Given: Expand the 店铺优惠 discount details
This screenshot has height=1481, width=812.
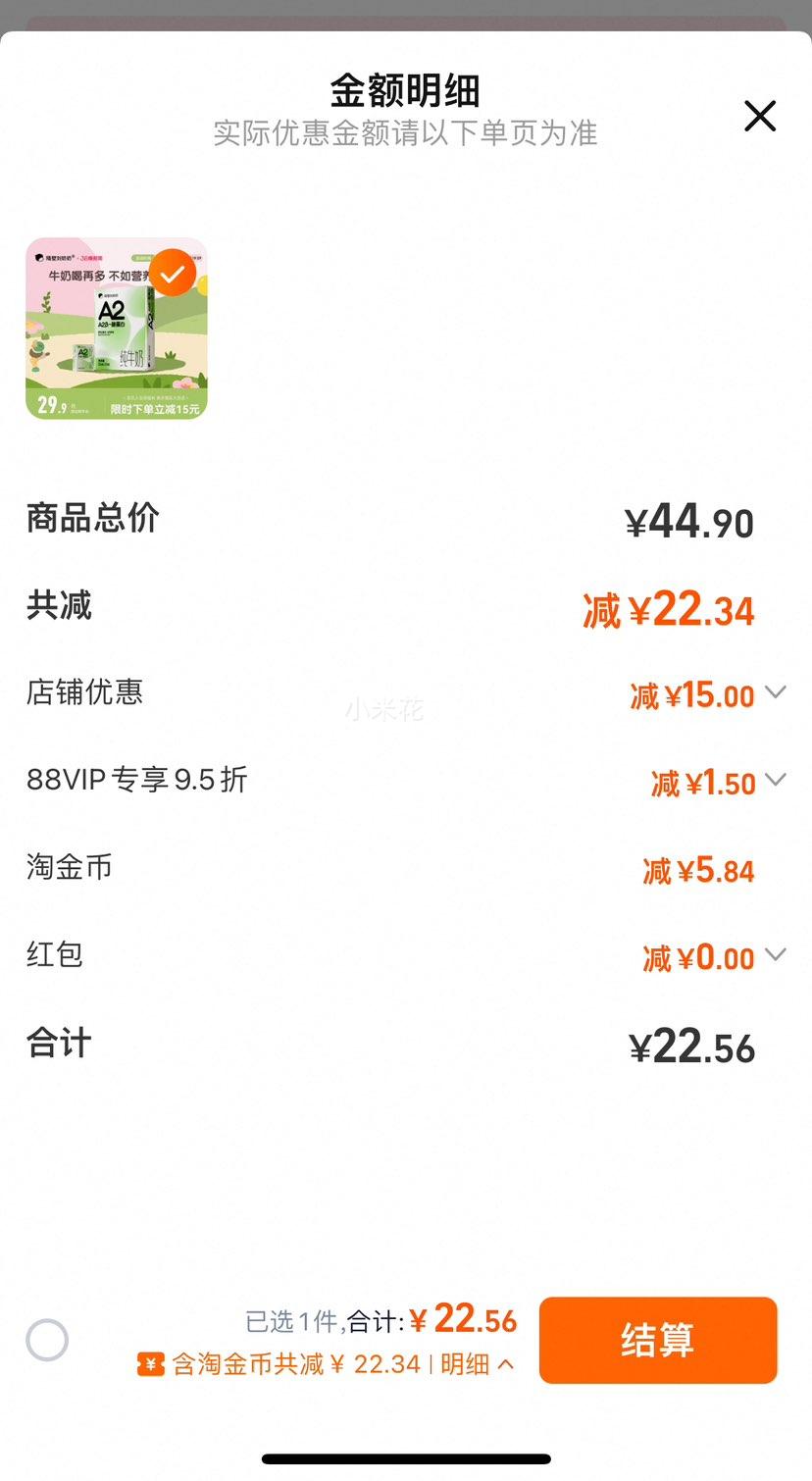Looking at the screenshot, I should (x=776, y=693).
